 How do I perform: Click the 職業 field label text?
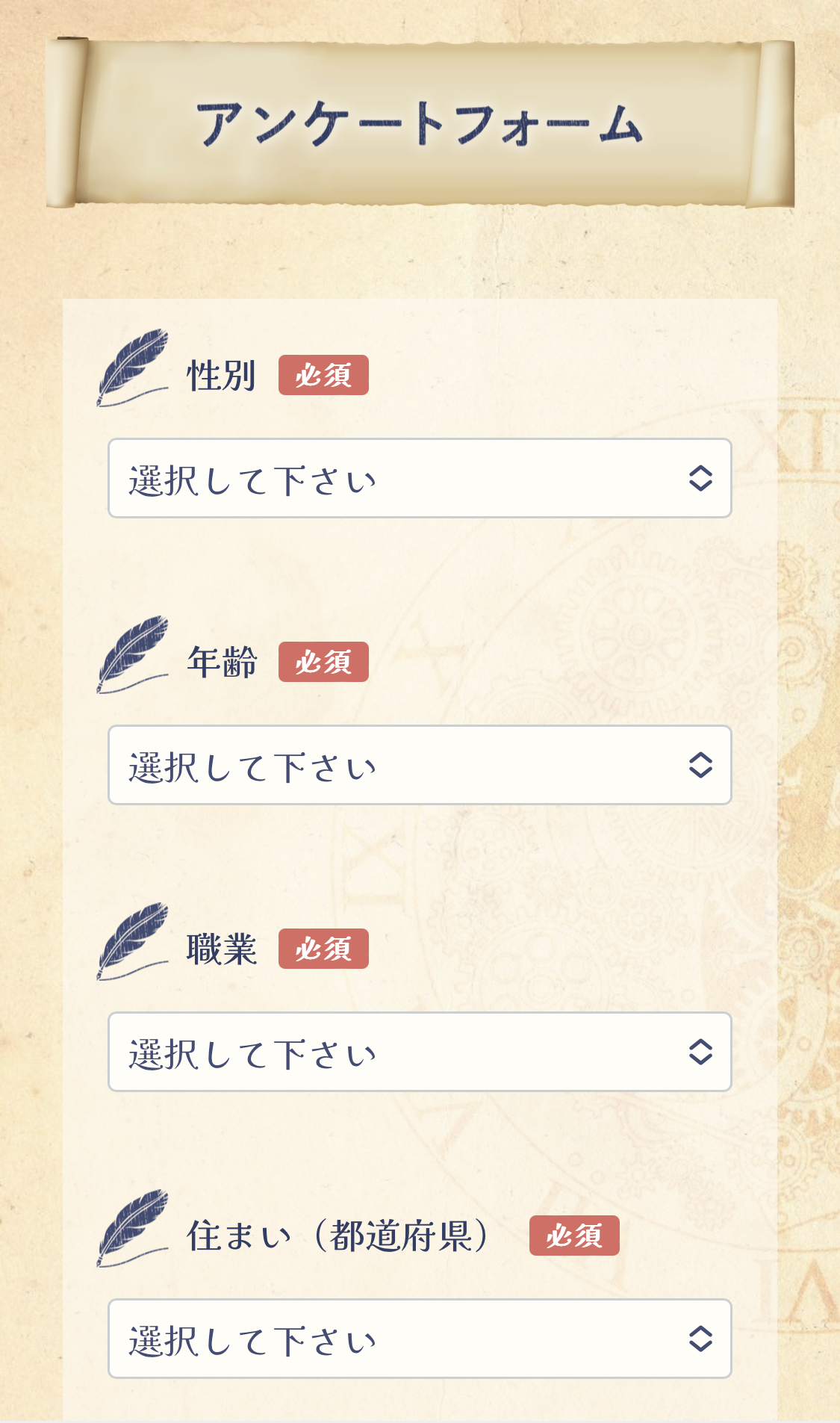point(220,949)
